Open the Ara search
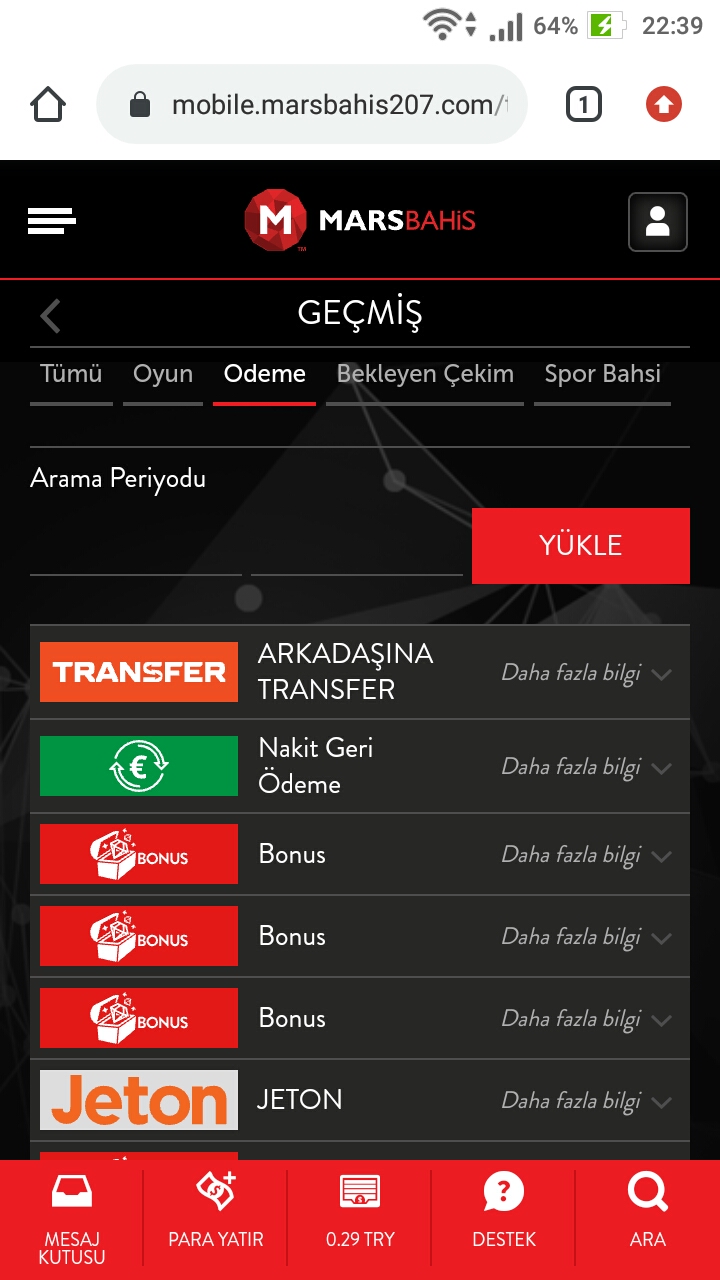Screen dimensions: 720x1280 coord(648,1220)
